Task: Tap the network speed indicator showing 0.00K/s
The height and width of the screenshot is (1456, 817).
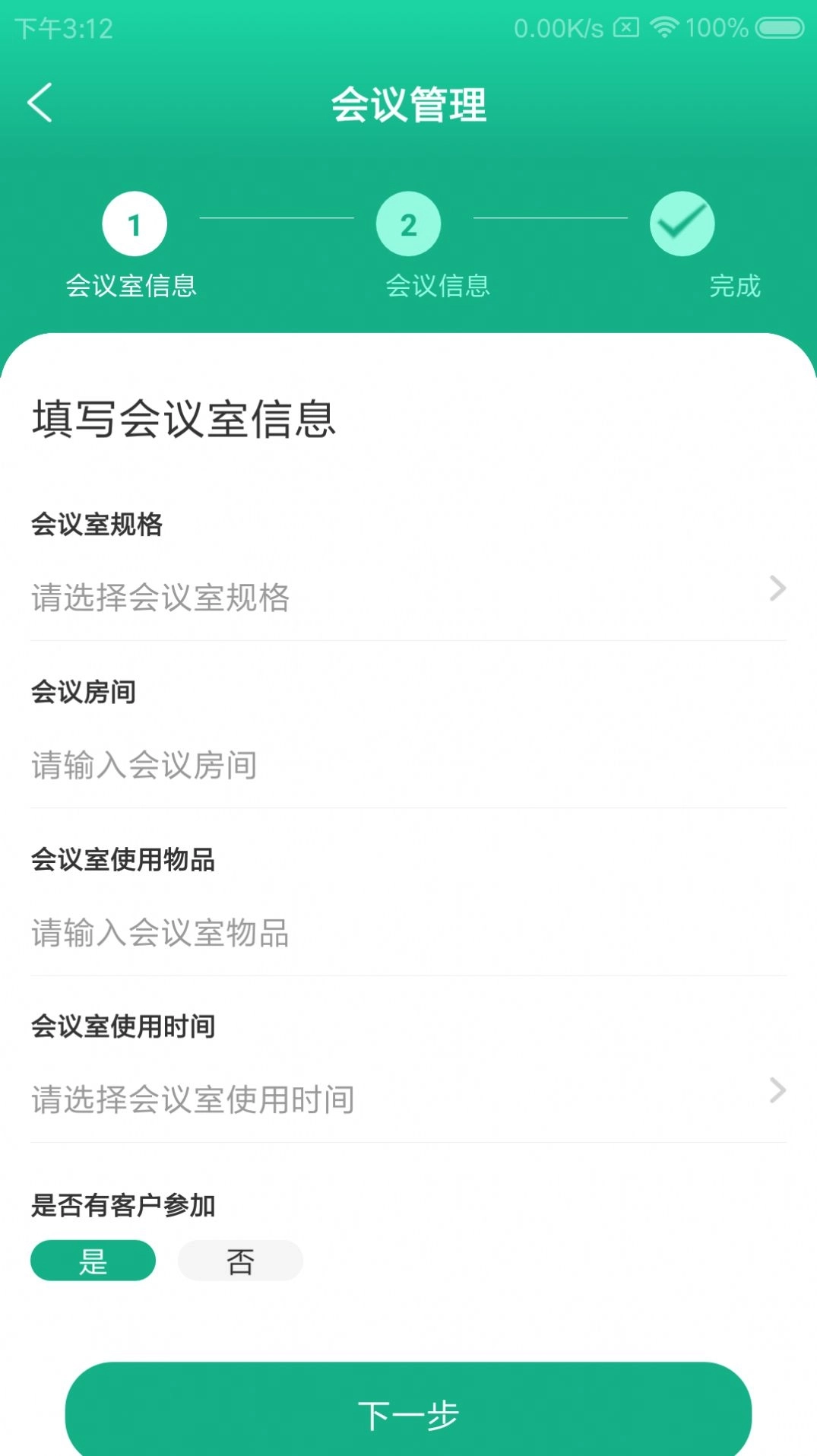Action: [x=560, y=28]
